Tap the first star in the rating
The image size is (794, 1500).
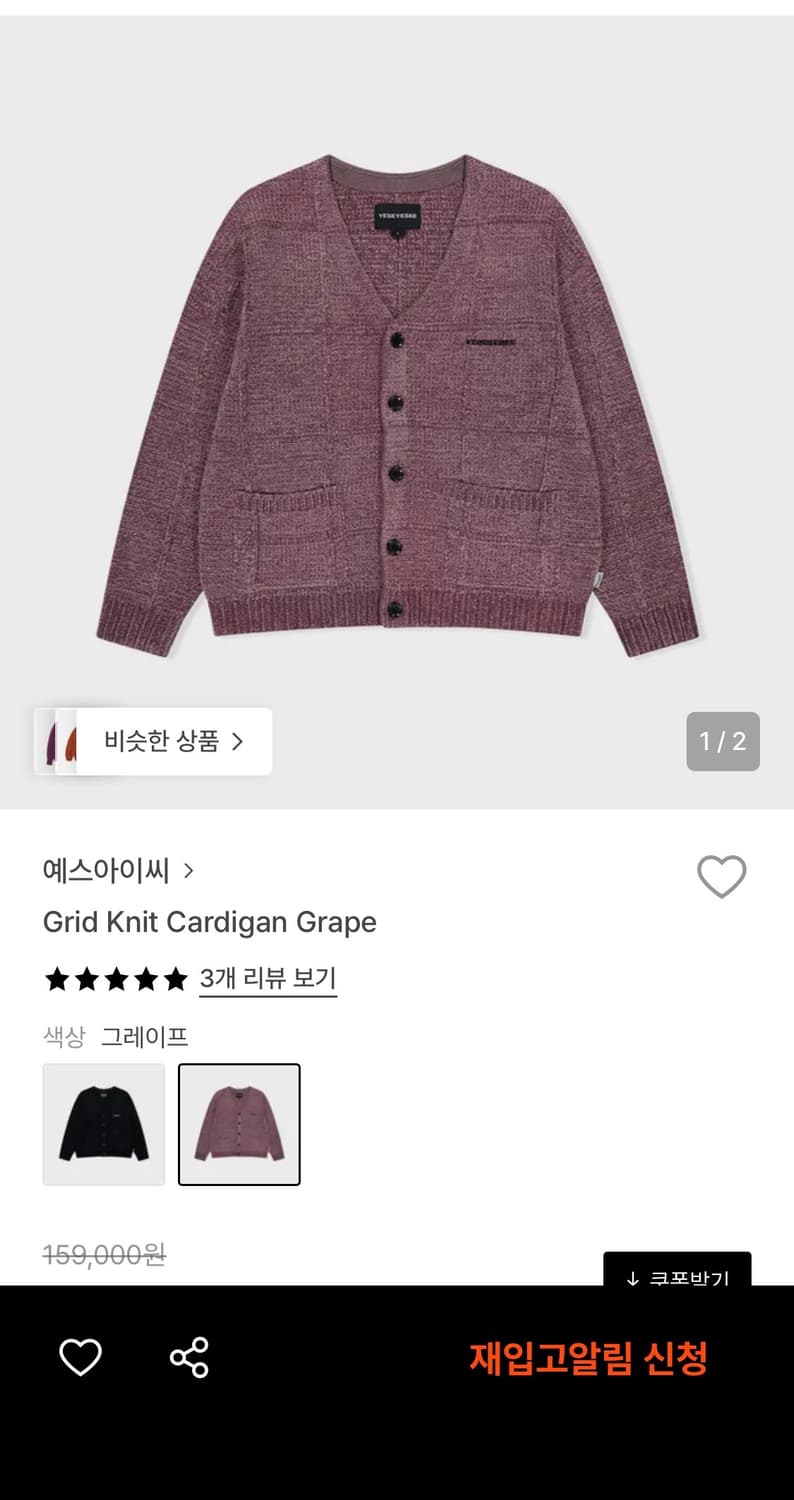[x=57, y=979]
